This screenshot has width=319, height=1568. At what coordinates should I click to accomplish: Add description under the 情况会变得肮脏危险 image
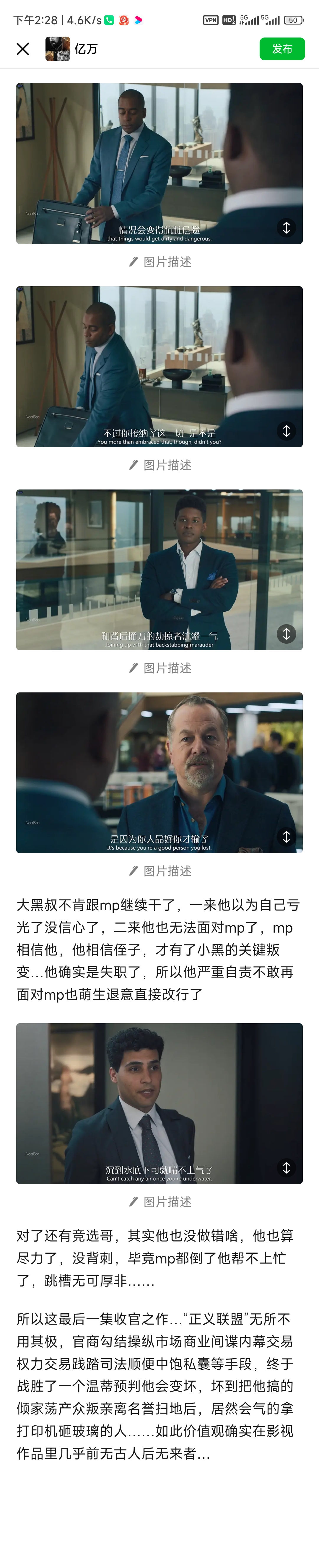[160, 262]
